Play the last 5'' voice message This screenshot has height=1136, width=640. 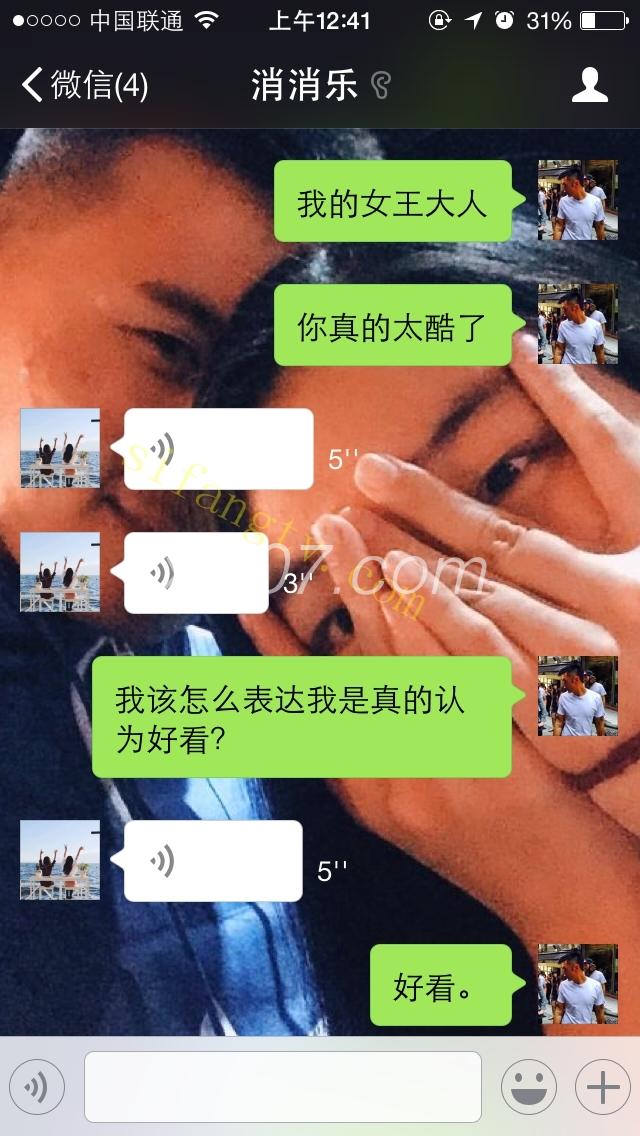point(212,861)
